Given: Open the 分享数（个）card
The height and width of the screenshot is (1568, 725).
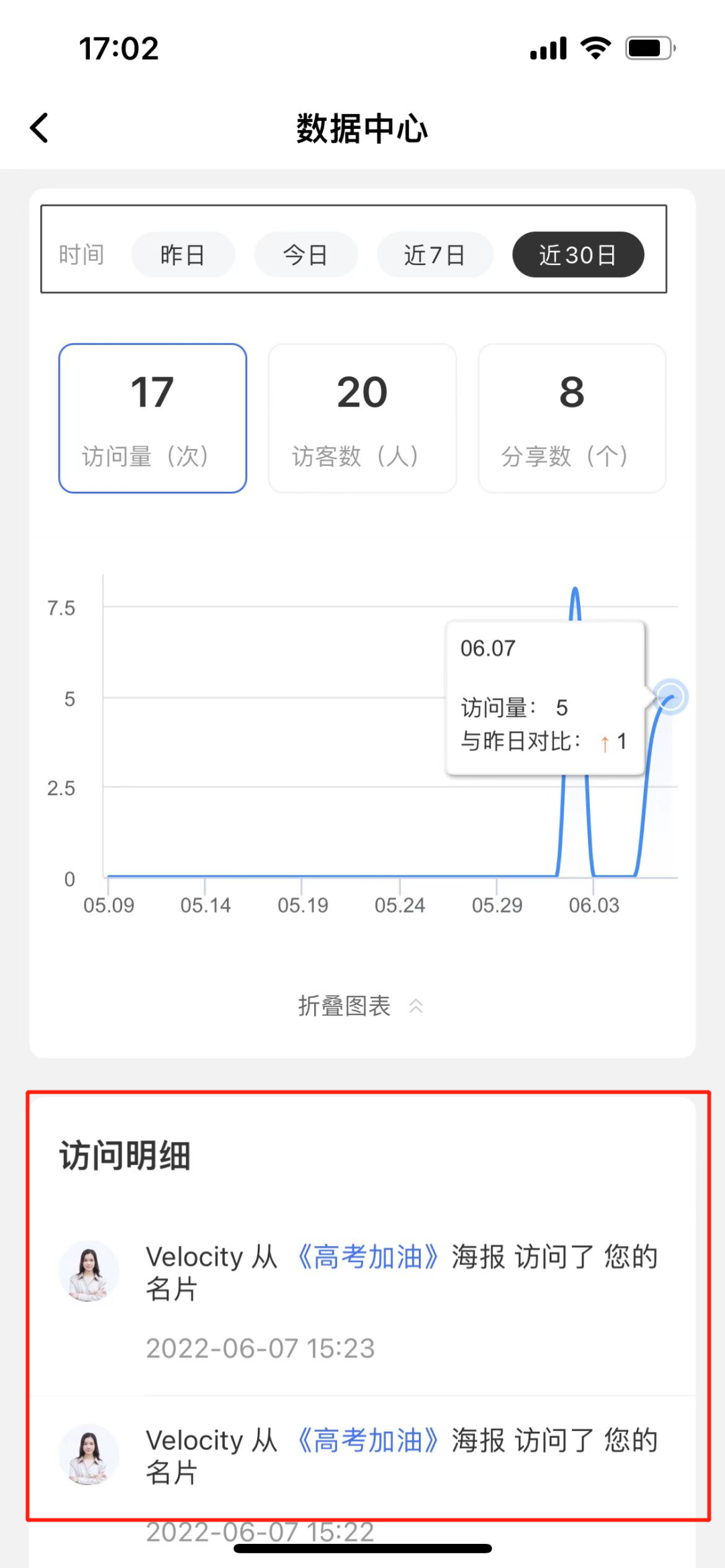Looking at the screenshot, I should tap(571, 418).
